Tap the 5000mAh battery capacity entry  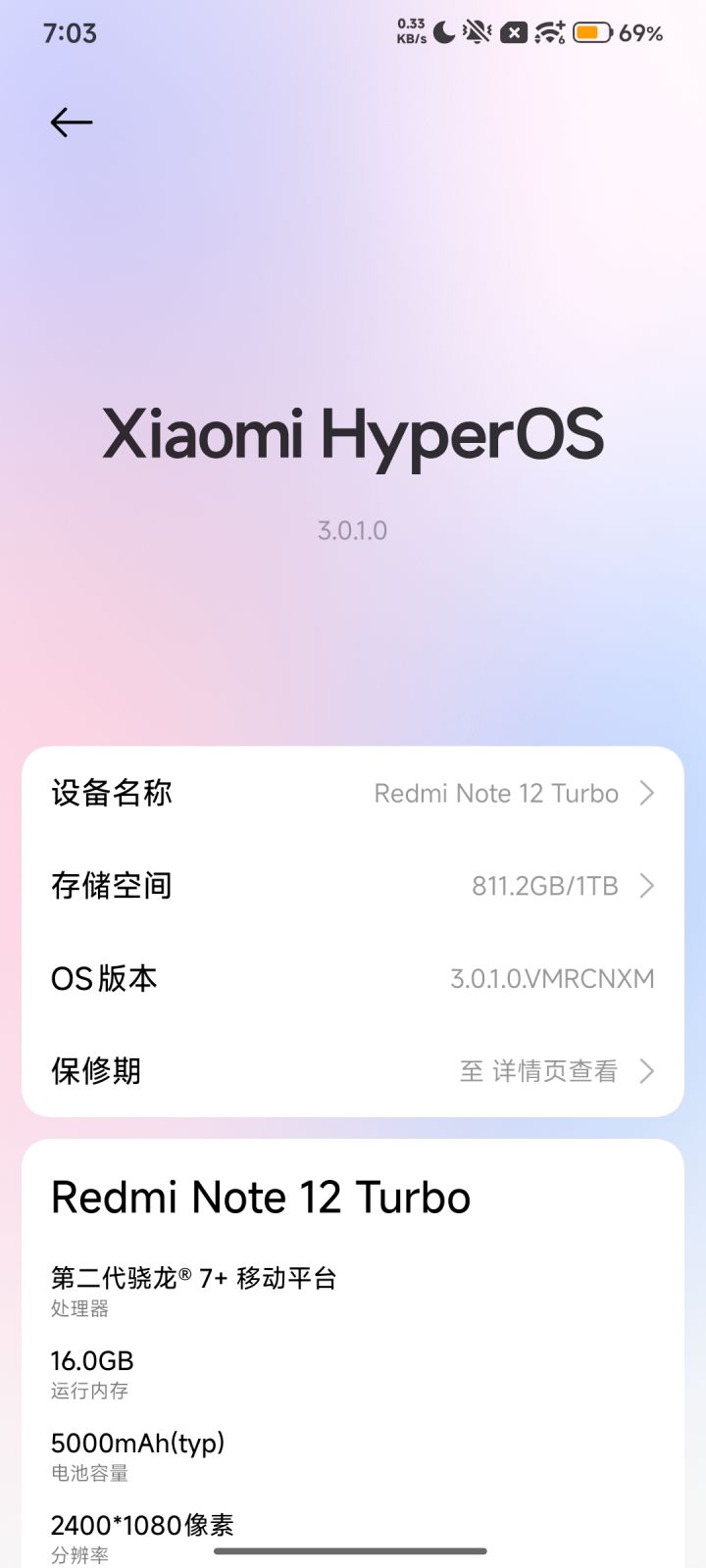[x=137, y=1453]
